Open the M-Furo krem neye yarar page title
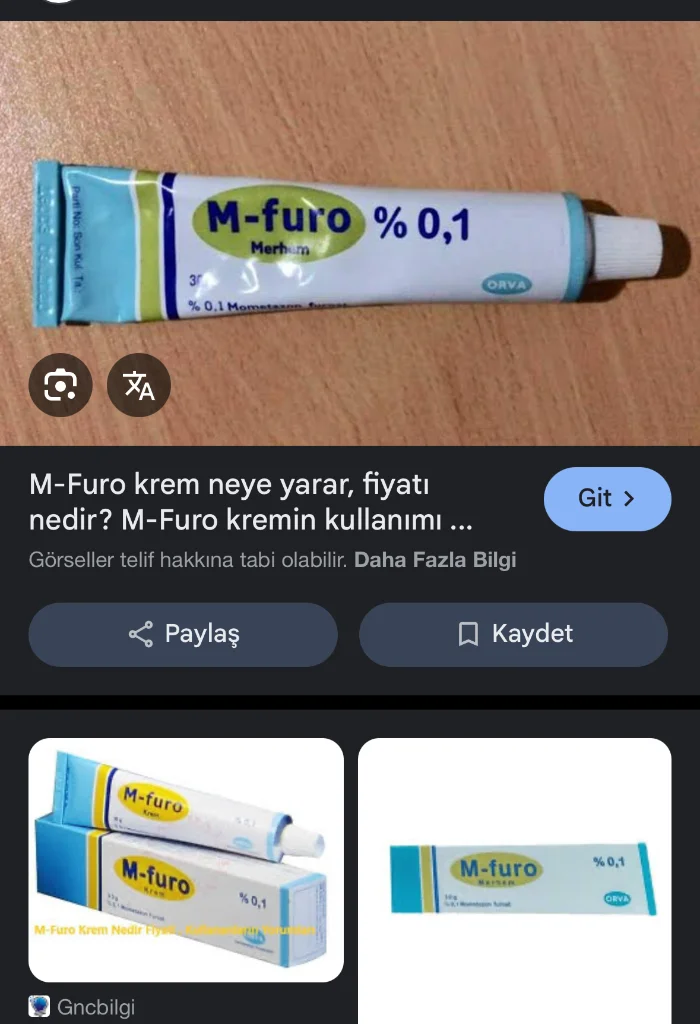The image size is (700, 1024). click(250, 503)
